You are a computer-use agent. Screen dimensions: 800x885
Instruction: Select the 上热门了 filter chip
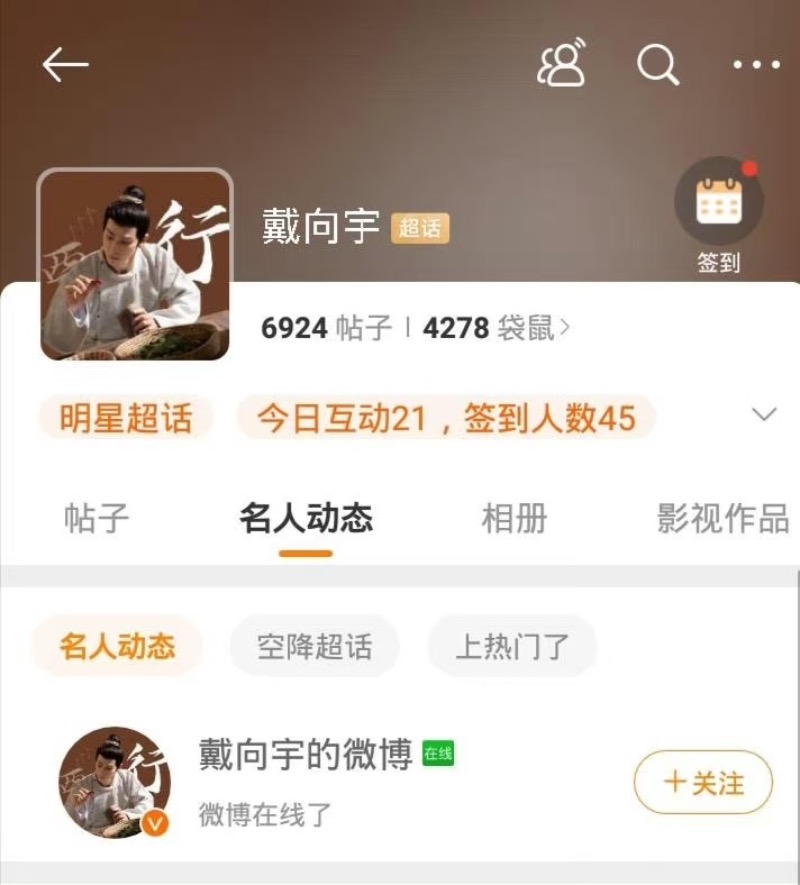(512, 646)
